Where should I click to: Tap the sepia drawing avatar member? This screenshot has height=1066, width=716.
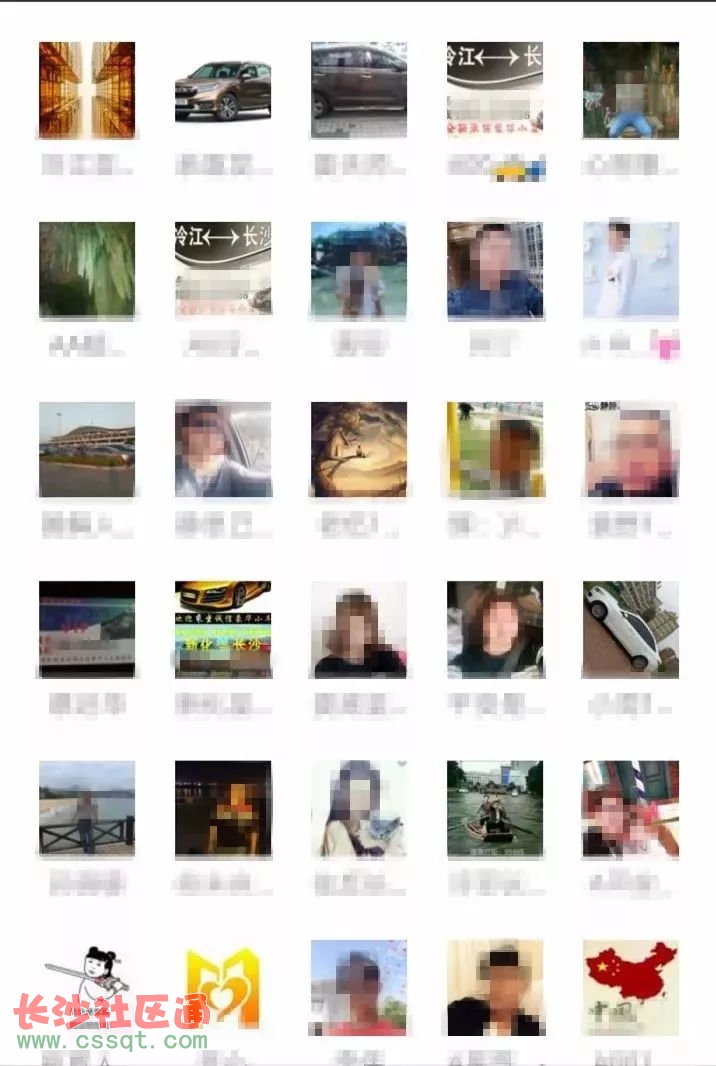point(359,449)
